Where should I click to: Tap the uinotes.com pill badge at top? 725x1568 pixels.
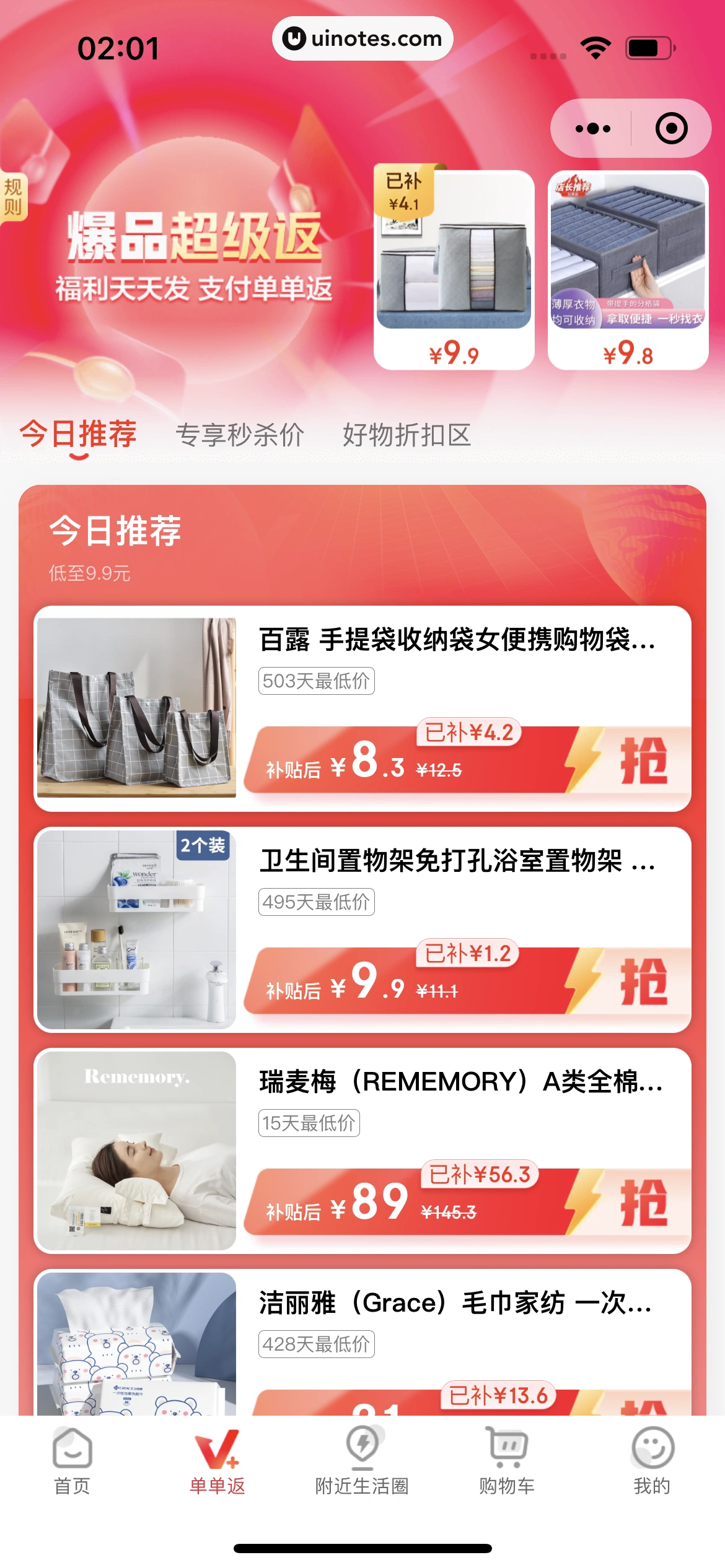[362, 38]
